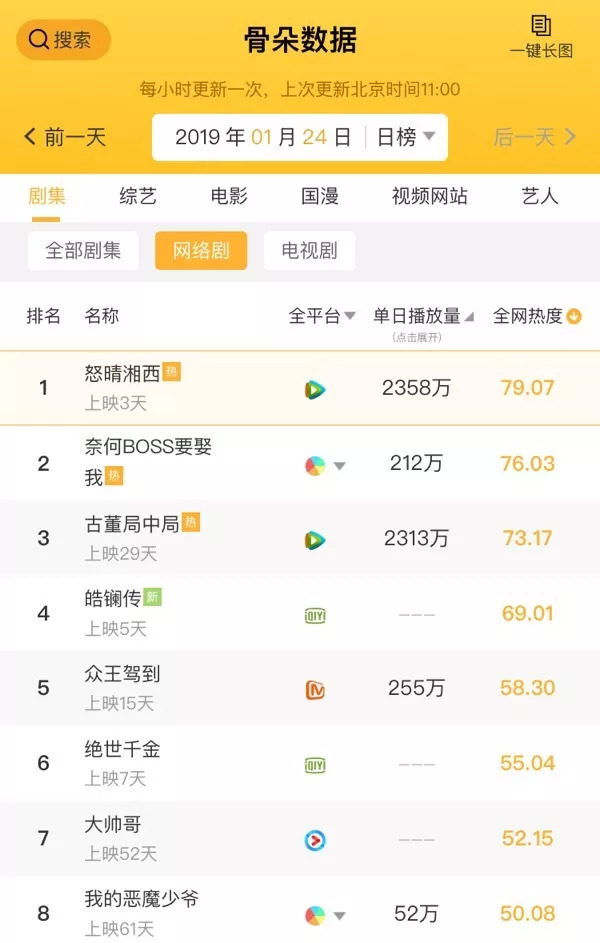
Task: Go to 前一天 previous day
Action: coord(65,137)
